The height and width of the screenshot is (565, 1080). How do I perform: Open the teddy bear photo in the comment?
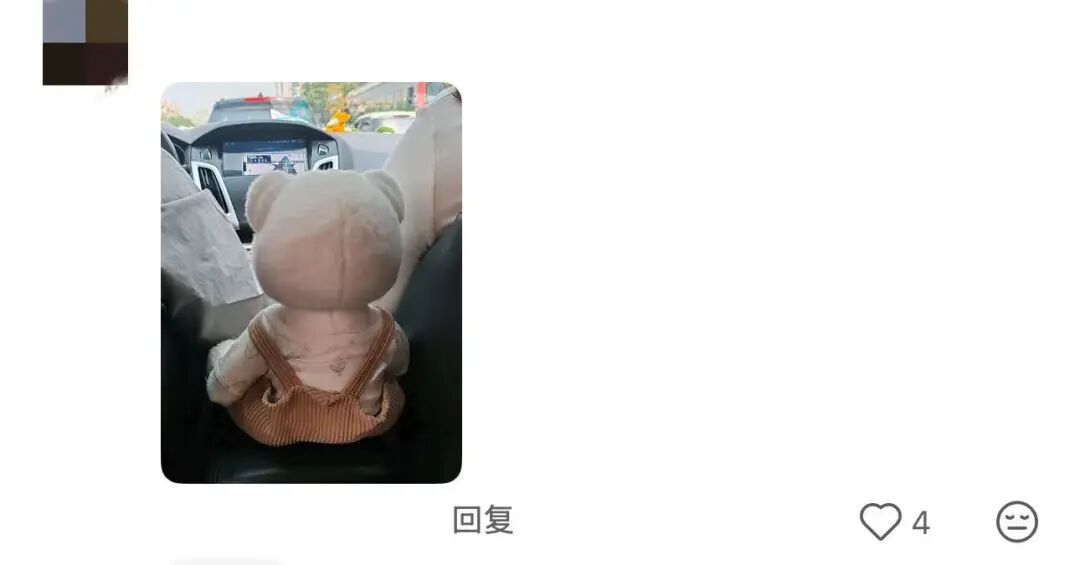[x=311, y=282]
